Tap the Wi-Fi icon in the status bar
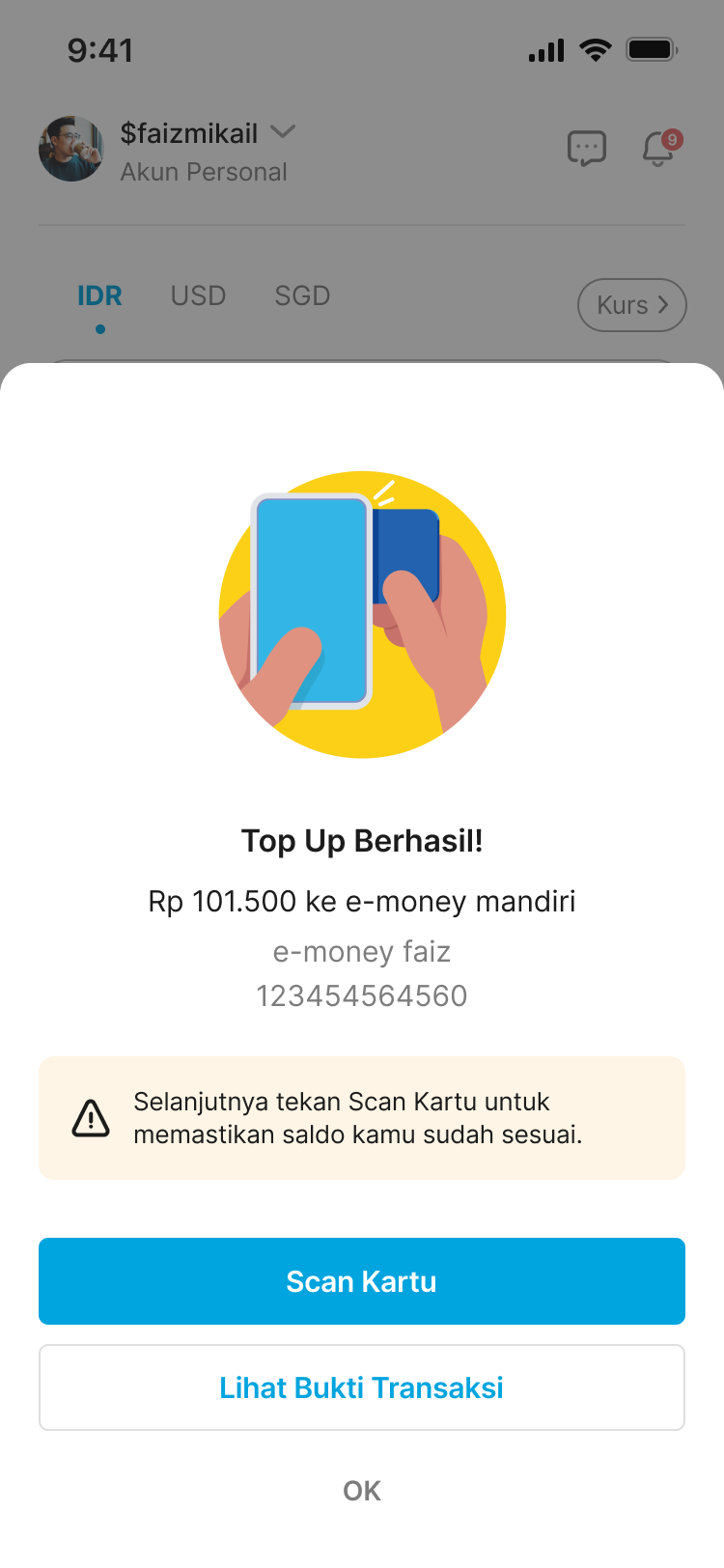 [x=596, y=50]
